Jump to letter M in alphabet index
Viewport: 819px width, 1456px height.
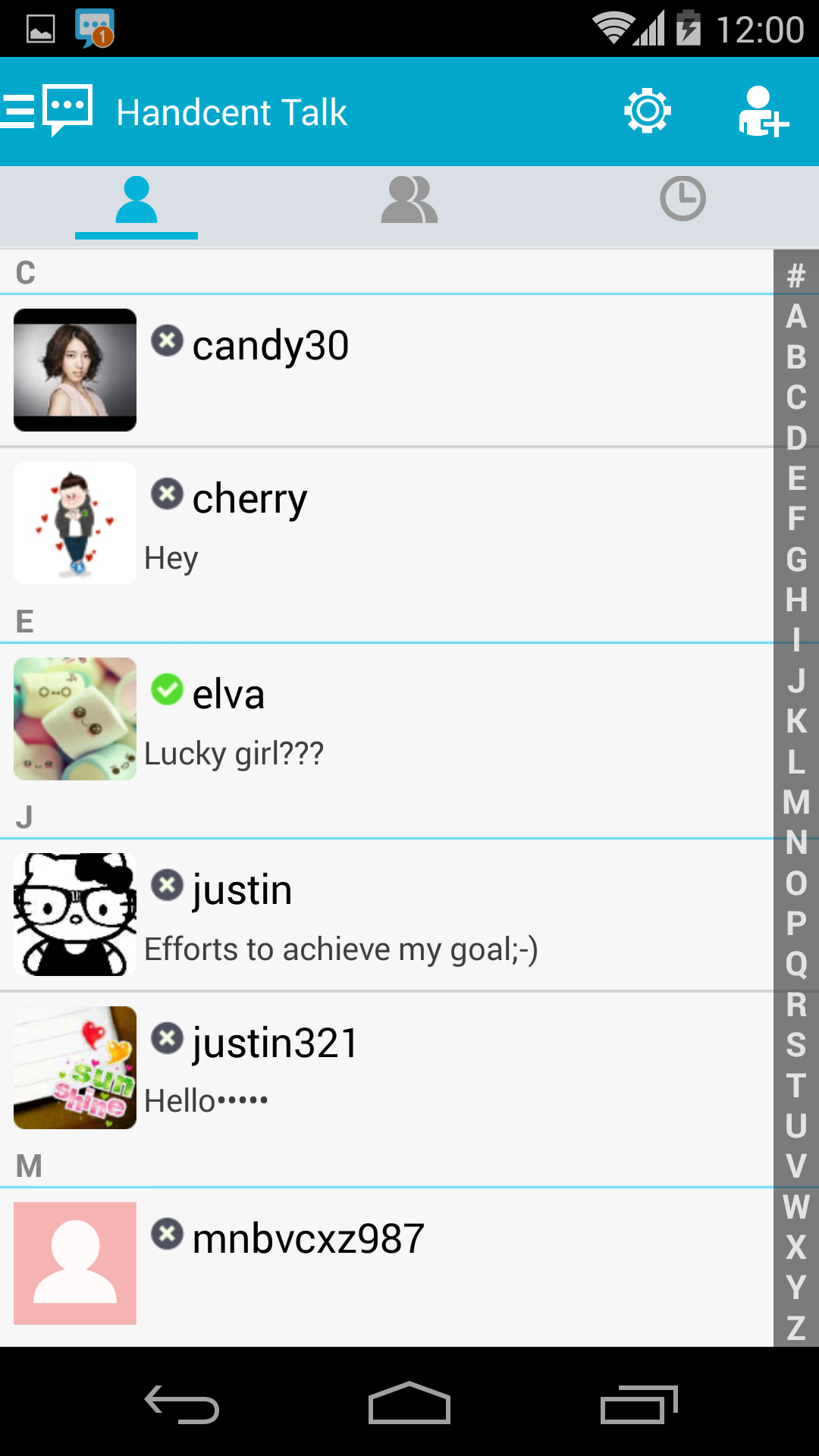pyautogui.click(x=795, y=802)
